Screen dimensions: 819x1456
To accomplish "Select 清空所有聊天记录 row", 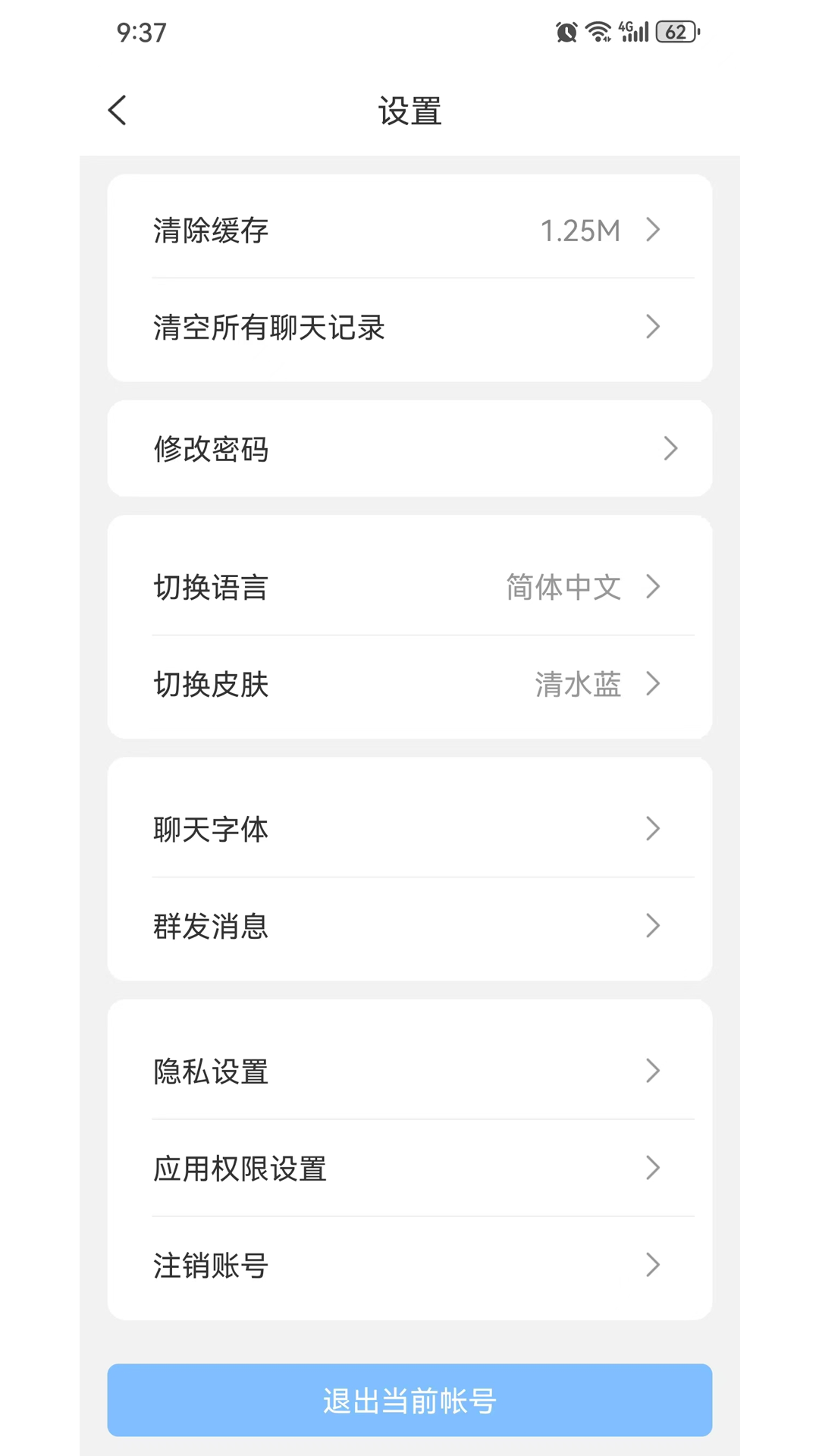I will click(409, 327).
